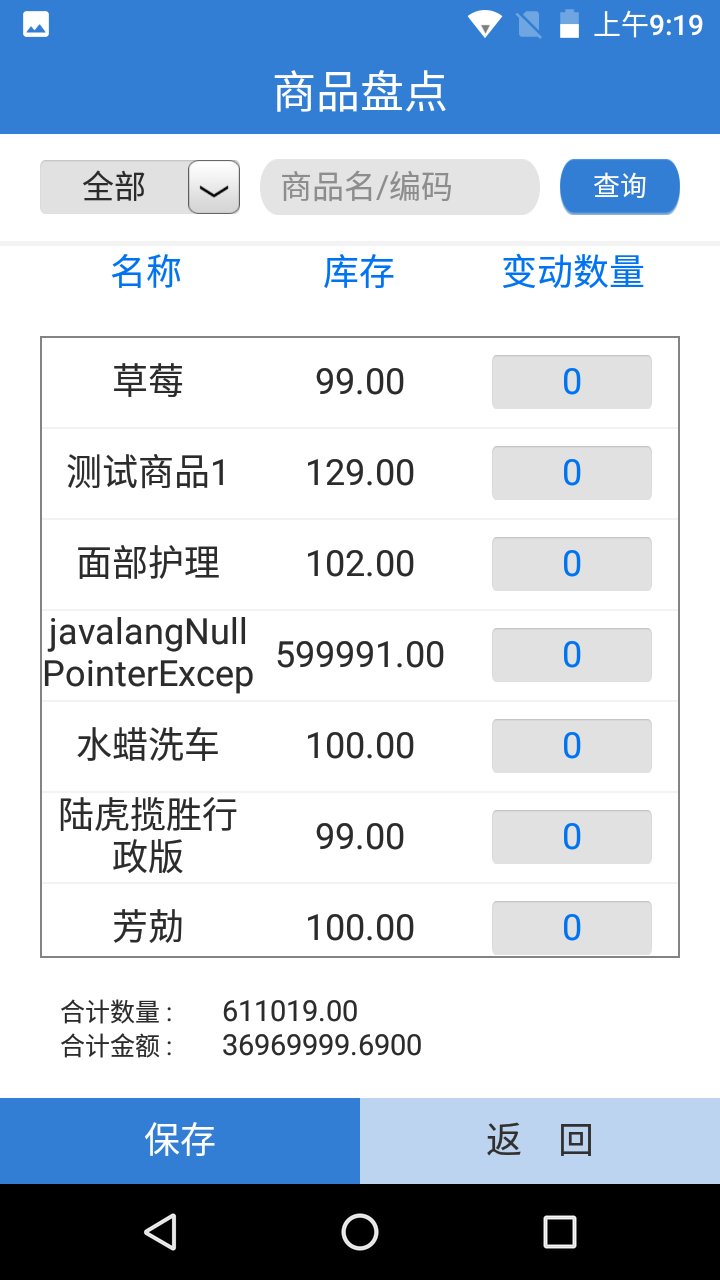Image resolution: width=720 pixels, height=1280 pixels.
Task: Edit change quantity for 陆虎揽胜行政版
Action: 572,837
